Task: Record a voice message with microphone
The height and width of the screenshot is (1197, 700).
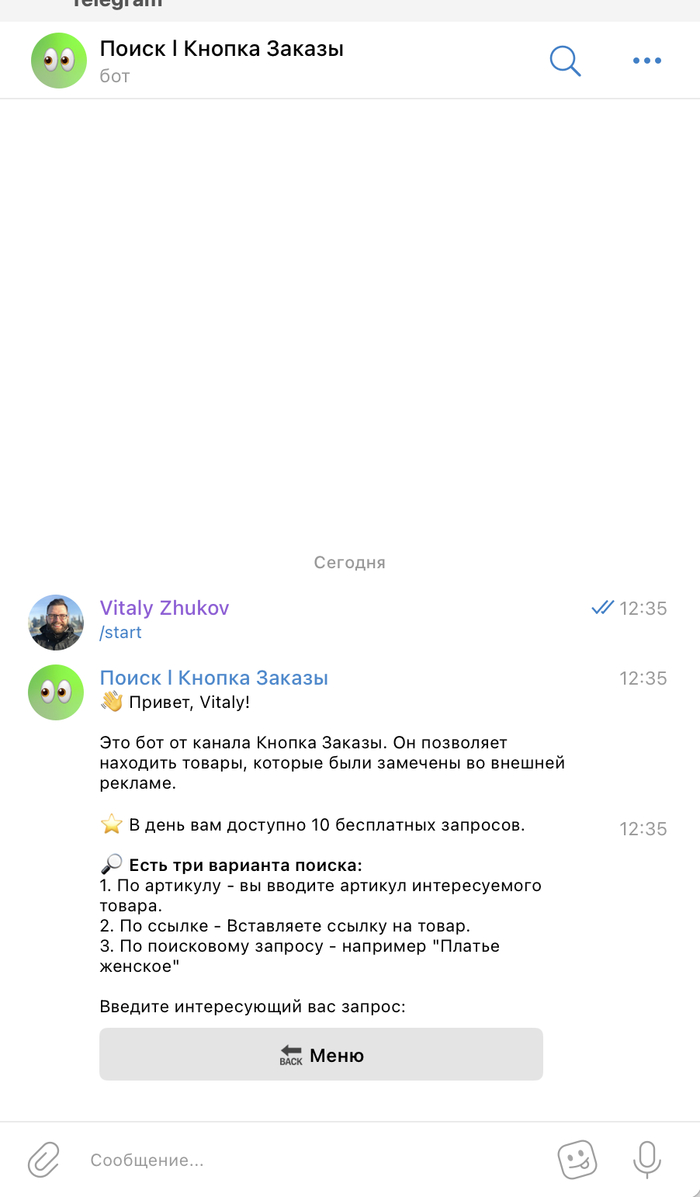Action: click(646, 1160)
